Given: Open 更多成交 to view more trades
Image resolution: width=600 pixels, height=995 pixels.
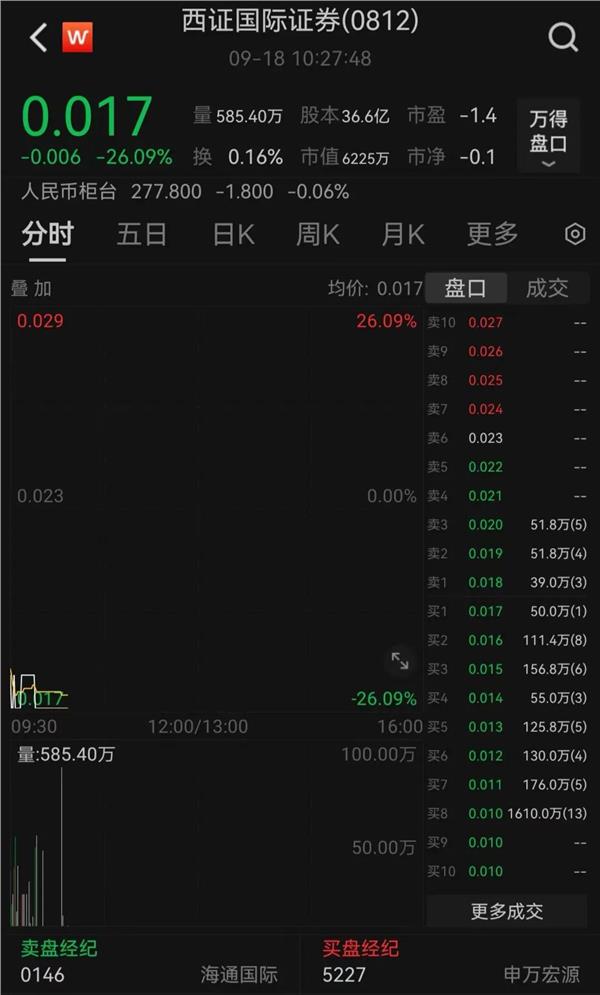Looking at the screenshot, I should (507, 911).
